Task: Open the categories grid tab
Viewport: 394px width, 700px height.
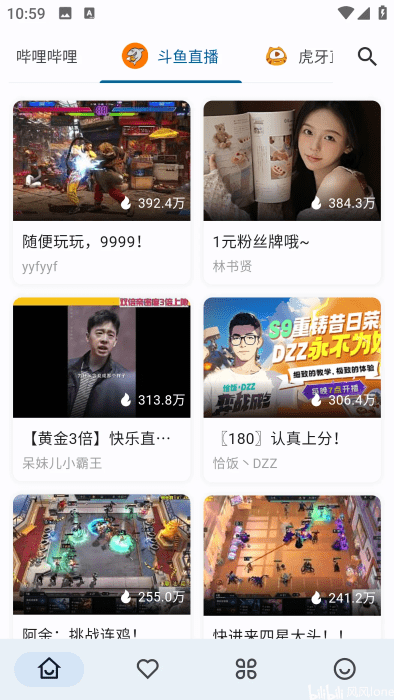Action: (x=246, y=669)
